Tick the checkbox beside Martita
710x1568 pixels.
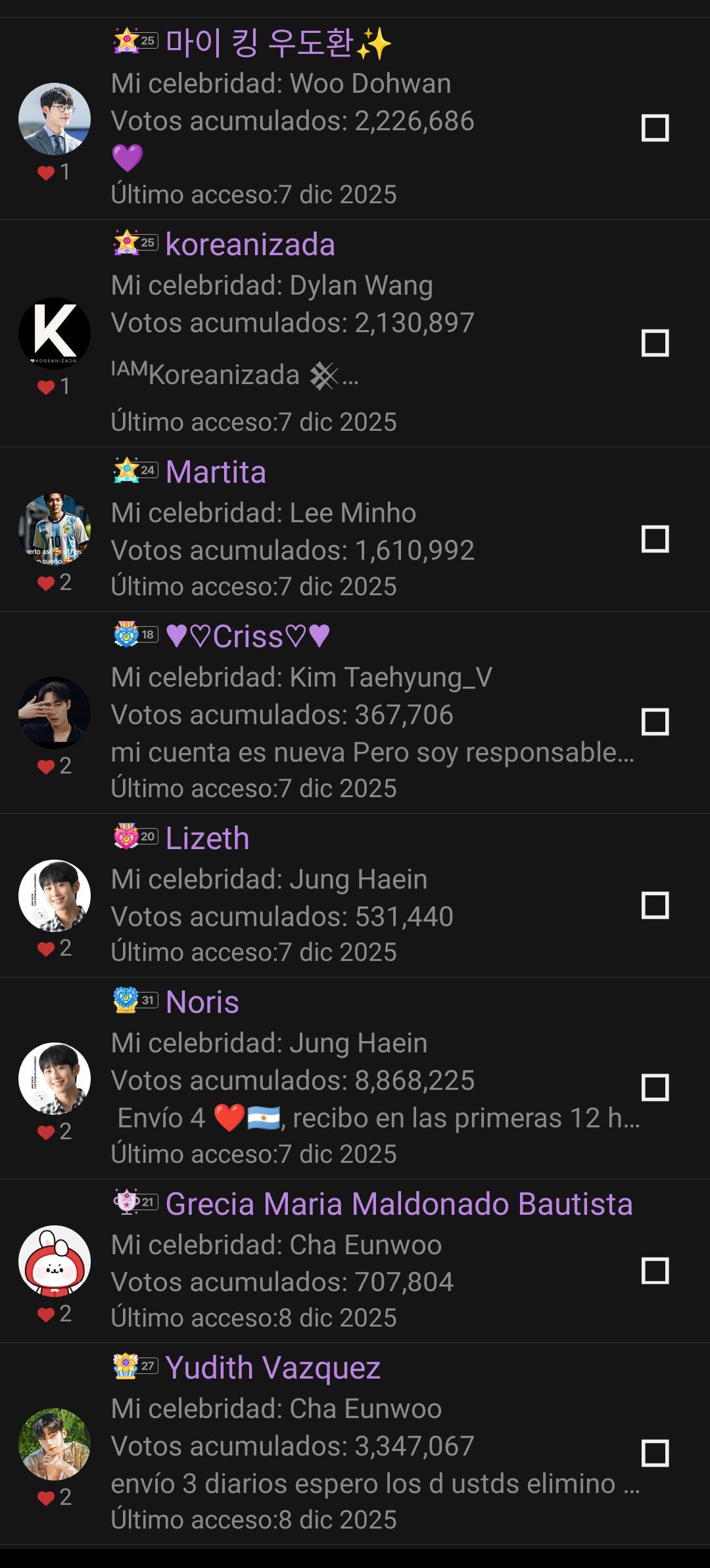pos(655,539)
